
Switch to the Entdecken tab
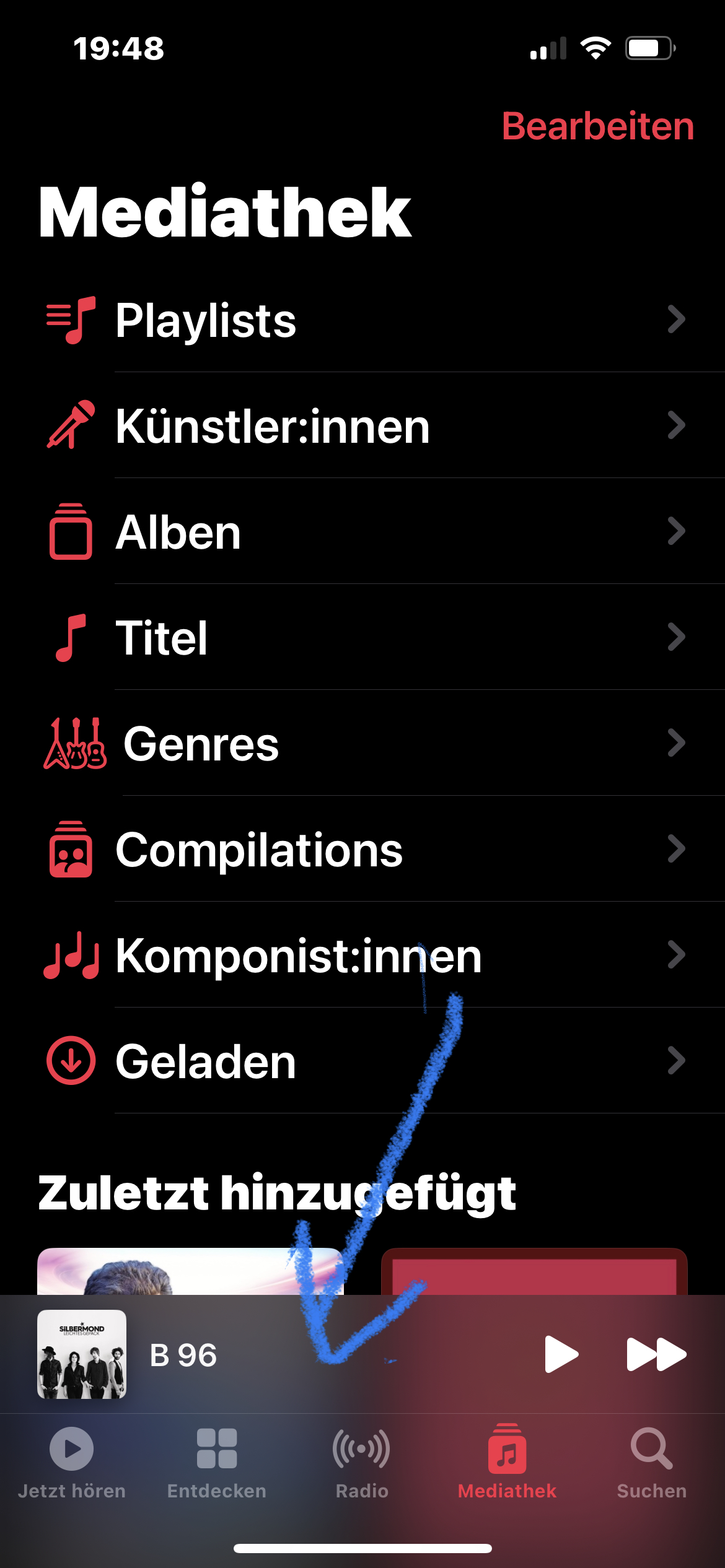(x=217, y=1461)
